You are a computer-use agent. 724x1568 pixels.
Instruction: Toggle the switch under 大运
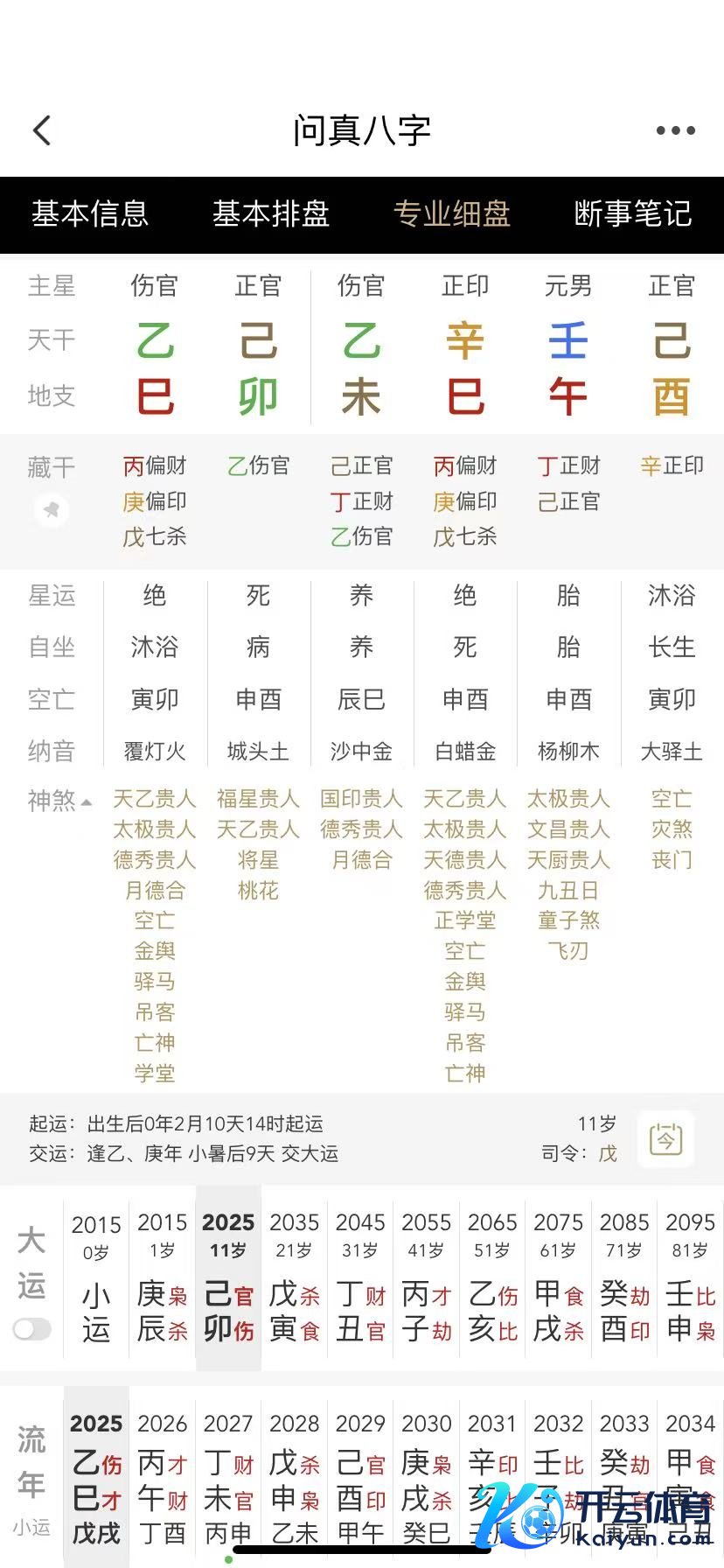[32, 1329]
